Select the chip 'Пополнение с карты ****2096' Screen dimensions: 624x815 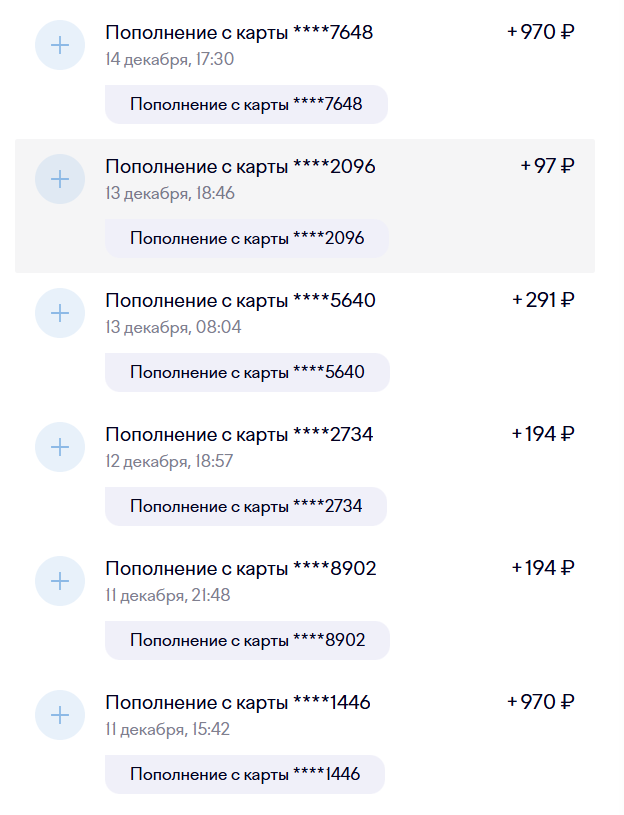pyautogui.click(x=247, y=239)
